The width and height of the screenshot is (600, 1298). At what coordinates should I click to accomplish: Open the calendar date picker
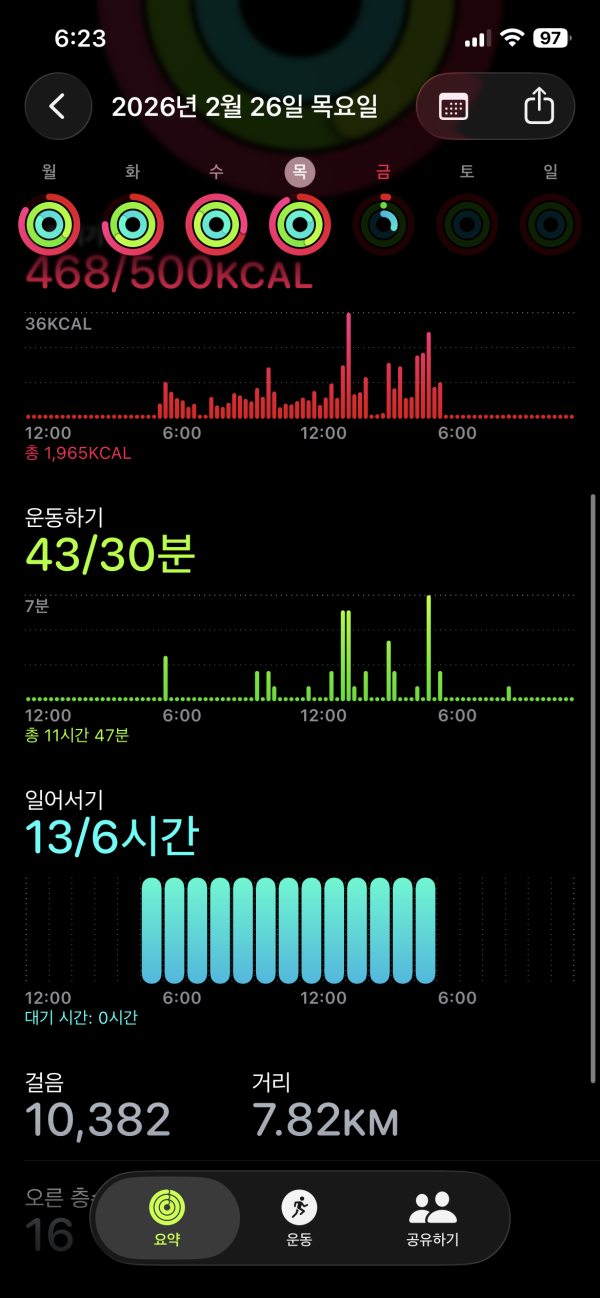coord(454,107)
